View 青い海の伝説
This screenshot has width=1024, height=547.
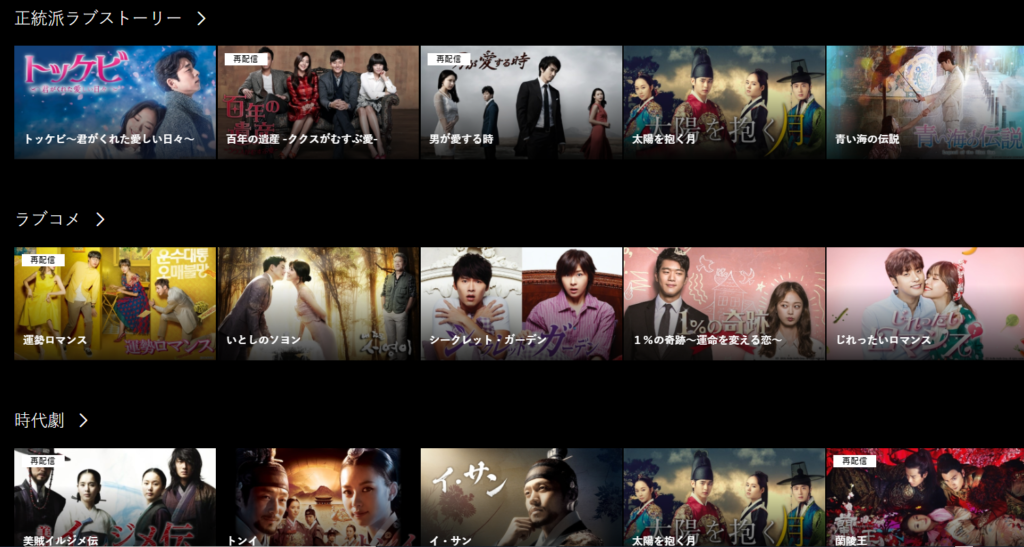(x=925, y=102)
